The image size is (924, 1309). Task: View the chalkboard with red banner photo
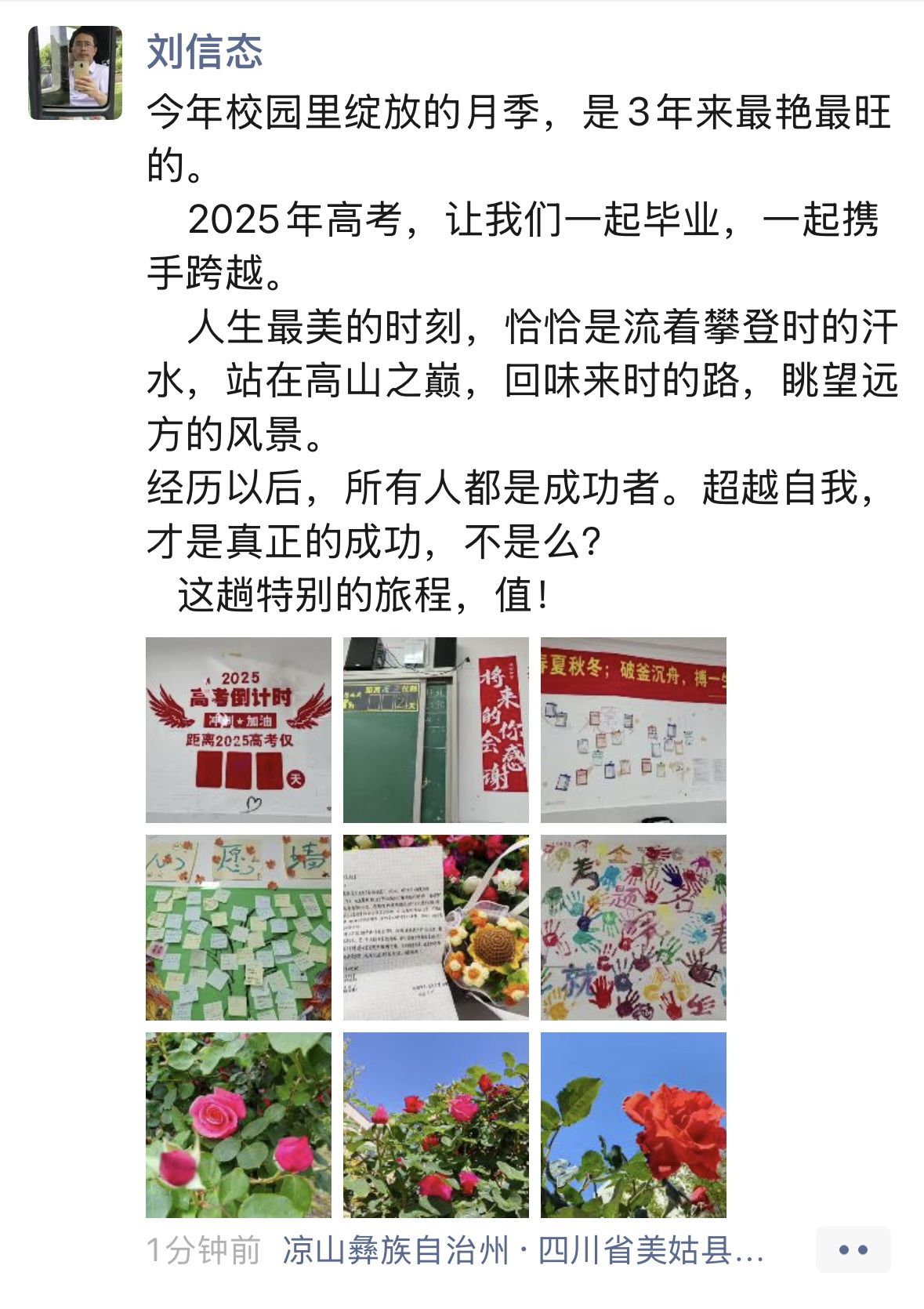coord(436,730)
